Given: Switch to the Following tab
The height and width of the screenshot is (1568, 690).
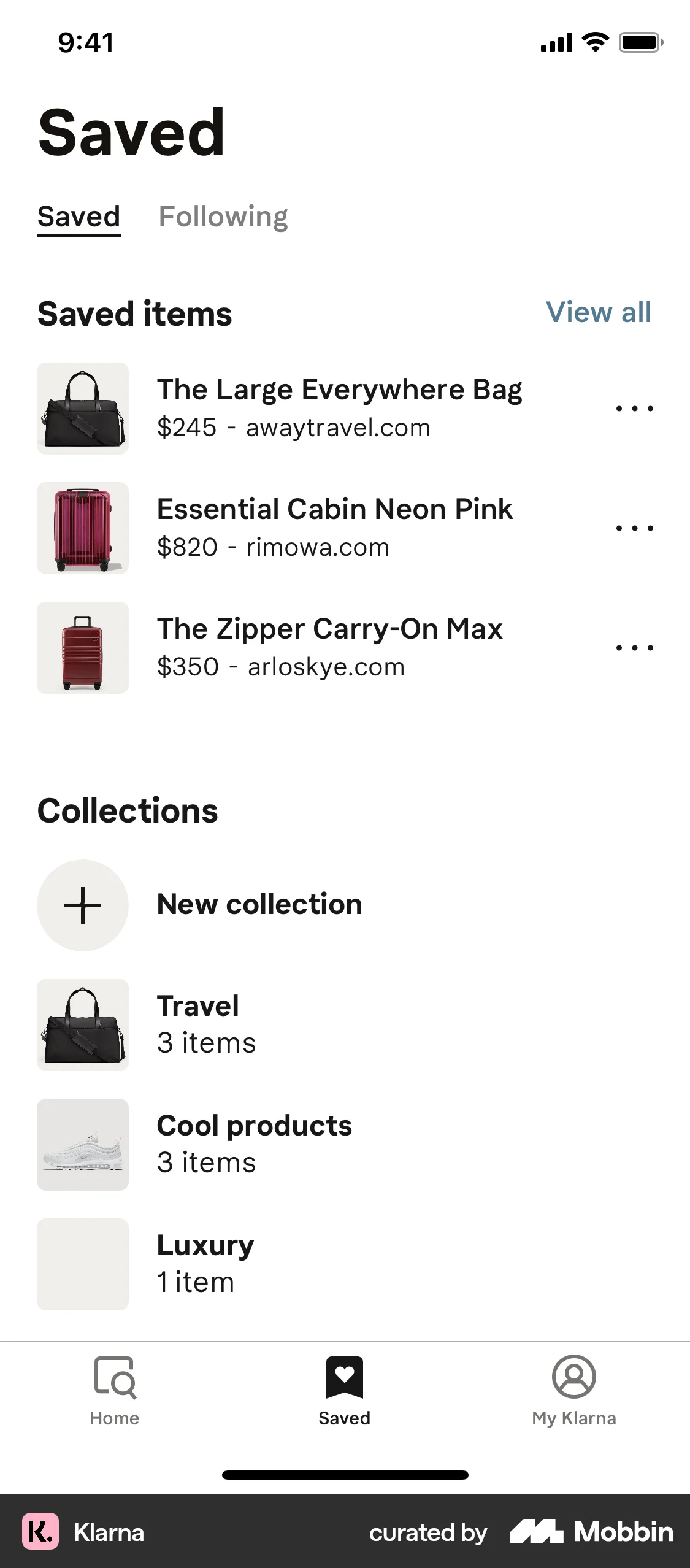Looking at the screenshot, I should (x=223, y=216).
